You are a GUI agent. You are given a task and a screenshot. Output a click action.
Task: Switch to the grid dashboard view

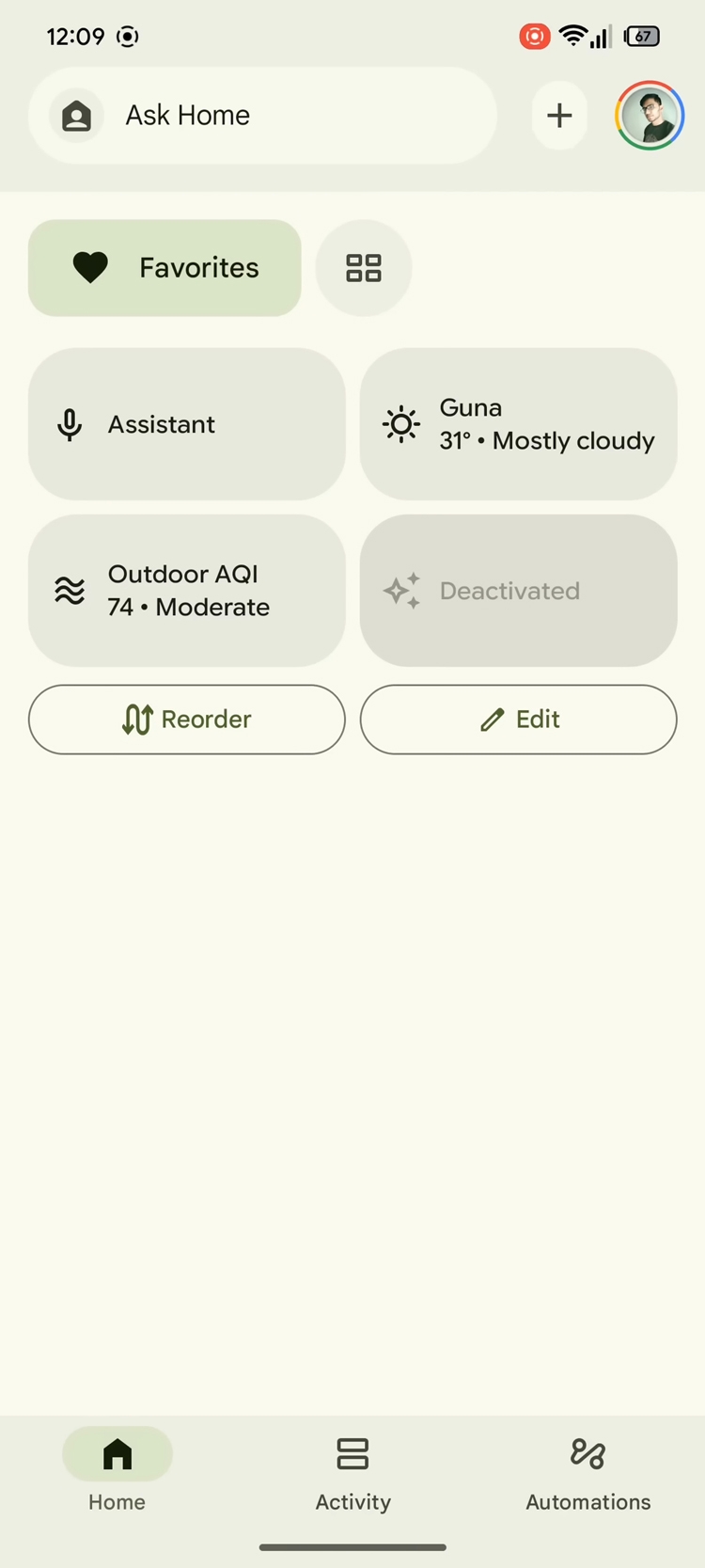364,268
